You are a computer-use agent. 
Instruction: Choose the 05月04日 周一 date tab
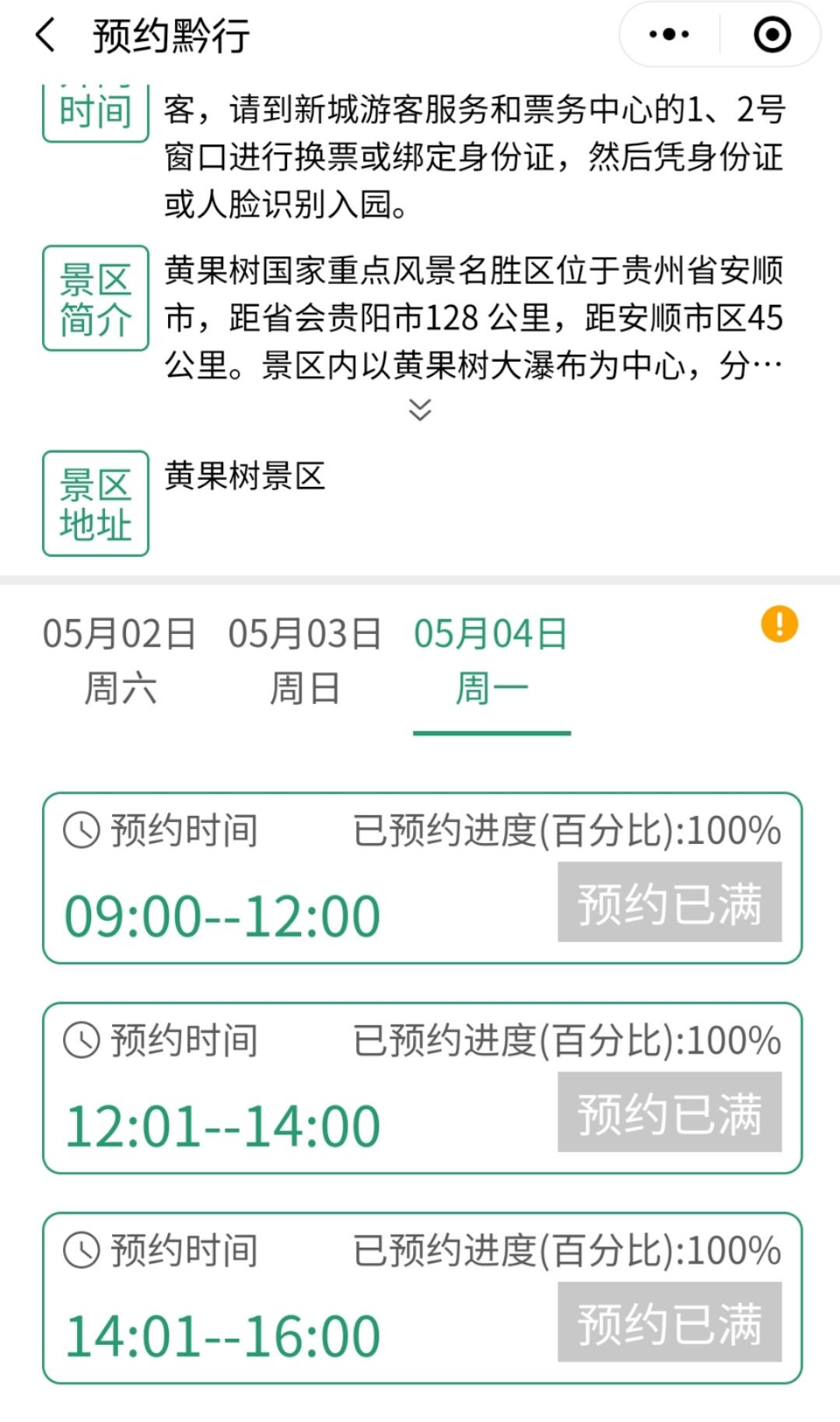click(x=491, y=661)
